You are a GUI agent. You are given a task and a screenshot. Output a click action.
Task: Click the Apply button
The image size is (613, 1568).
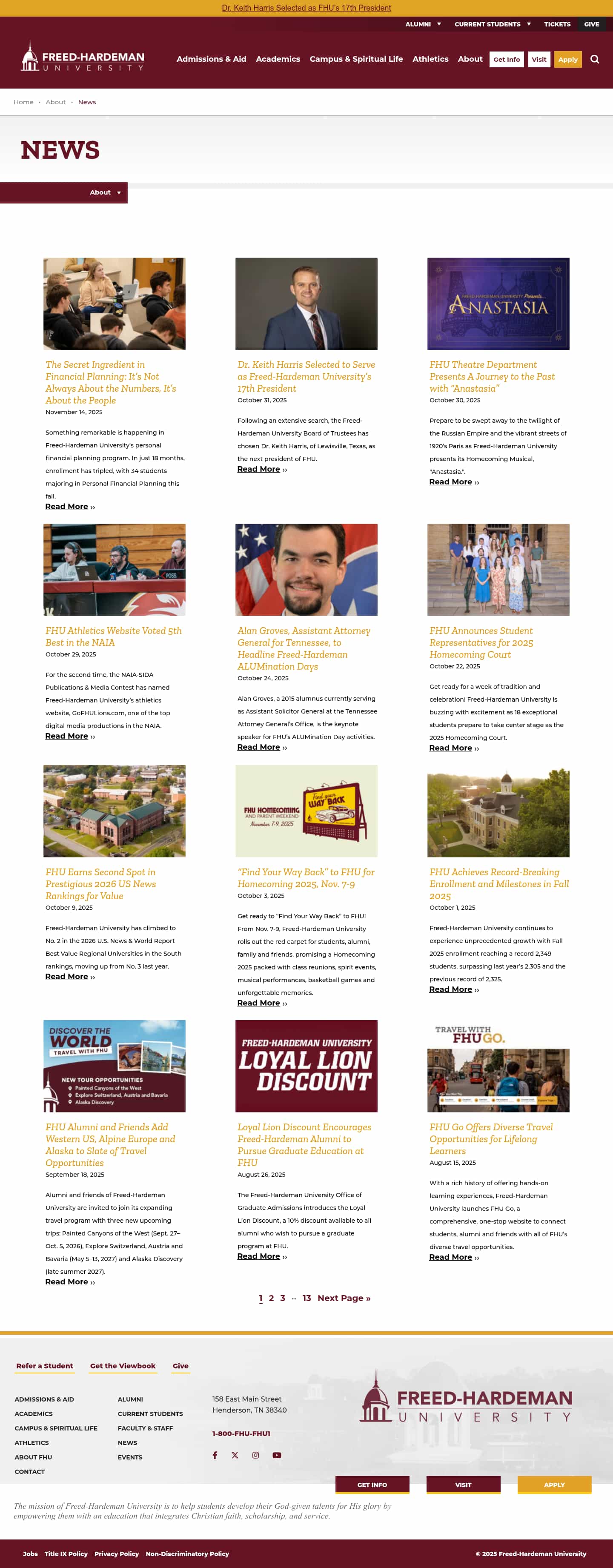pos(568,60)
